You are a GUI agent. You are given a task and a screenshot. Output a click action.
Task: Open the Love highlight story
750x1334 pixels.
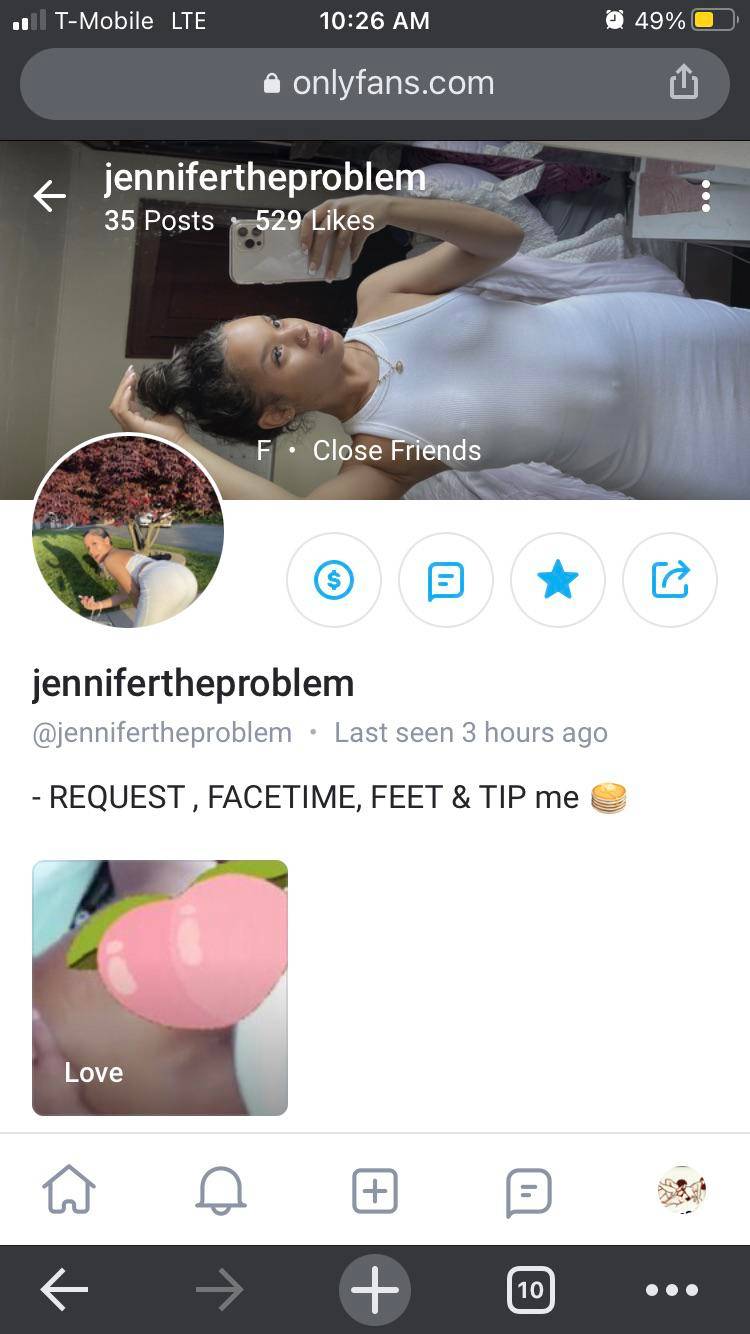(x=160, y=987)
